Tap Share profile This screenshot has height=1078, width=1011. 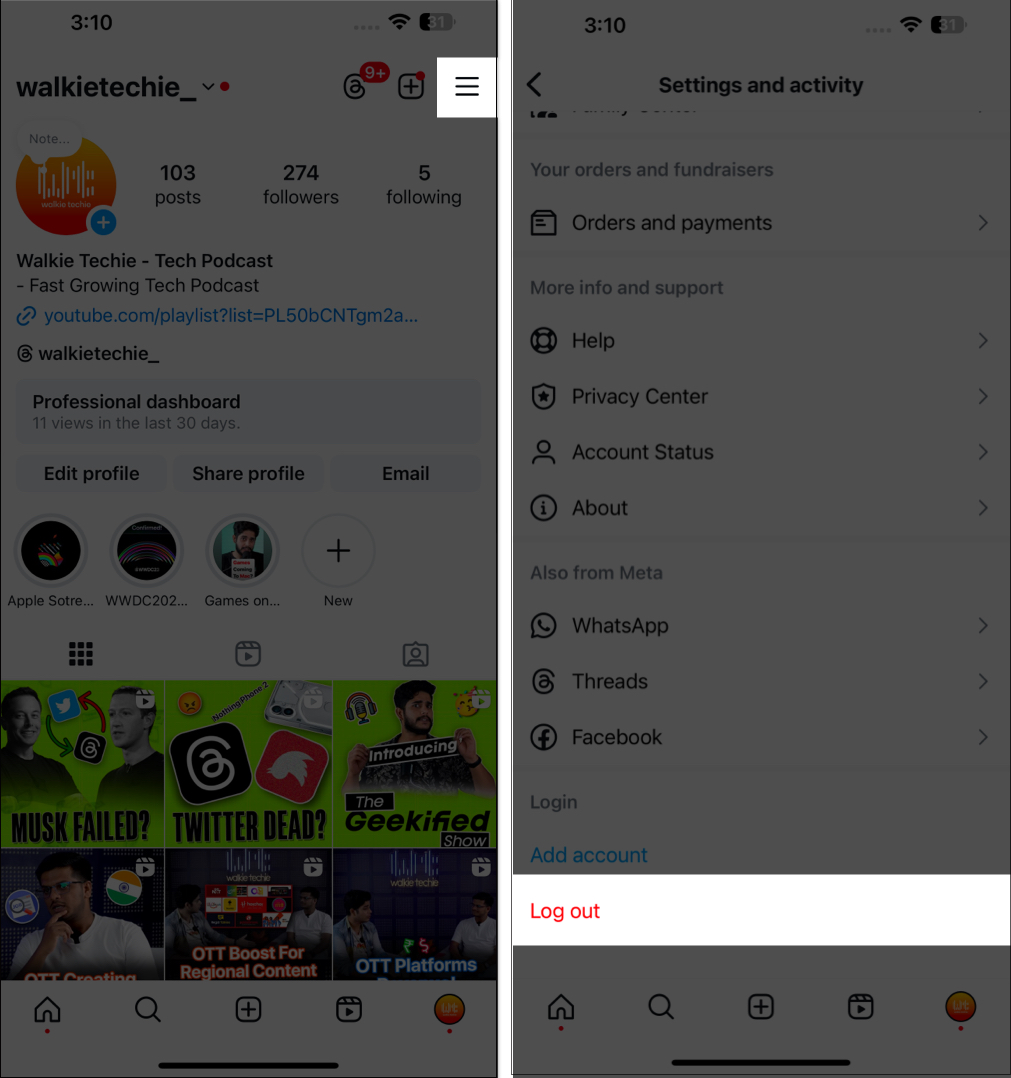tap(248, 474)
